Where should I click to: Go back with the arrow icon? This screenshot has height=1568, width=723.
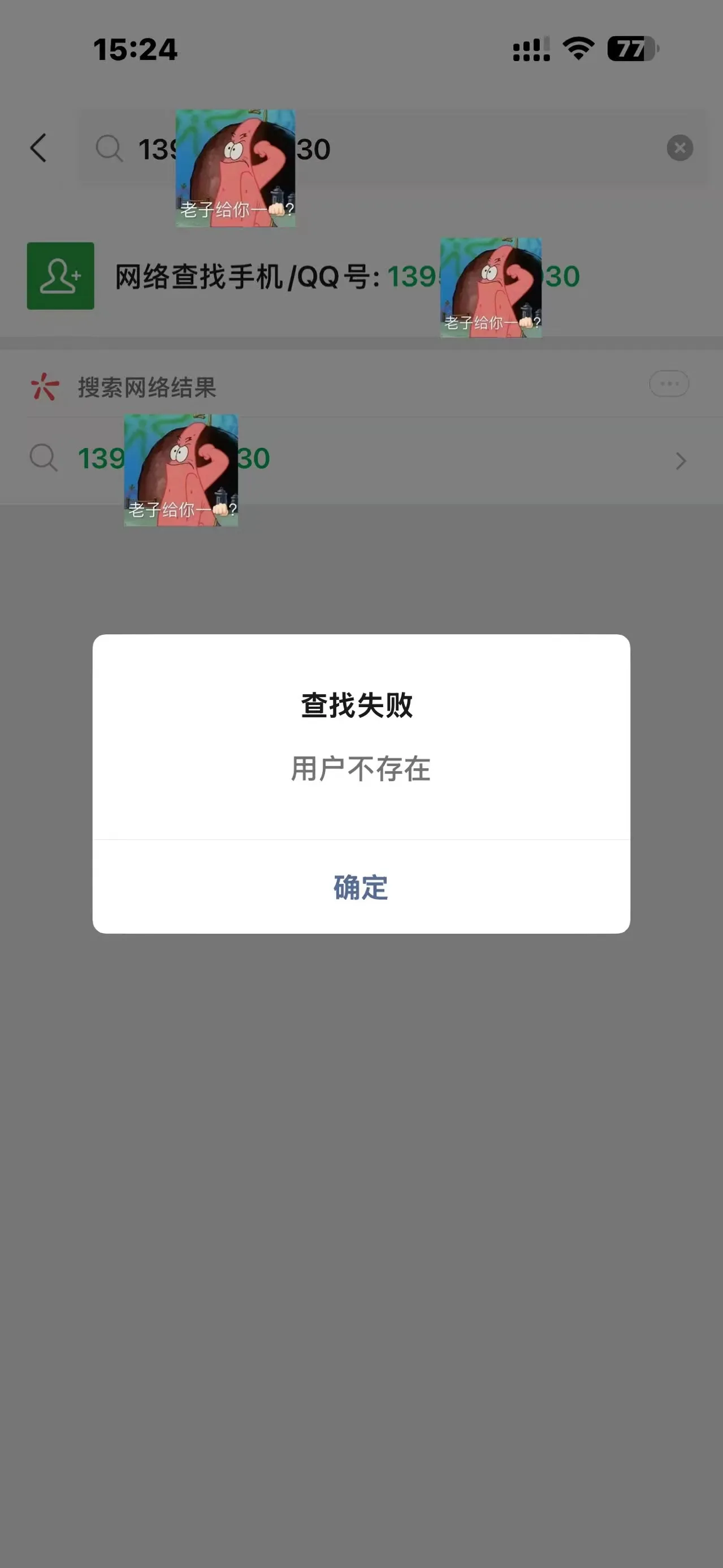39,148
